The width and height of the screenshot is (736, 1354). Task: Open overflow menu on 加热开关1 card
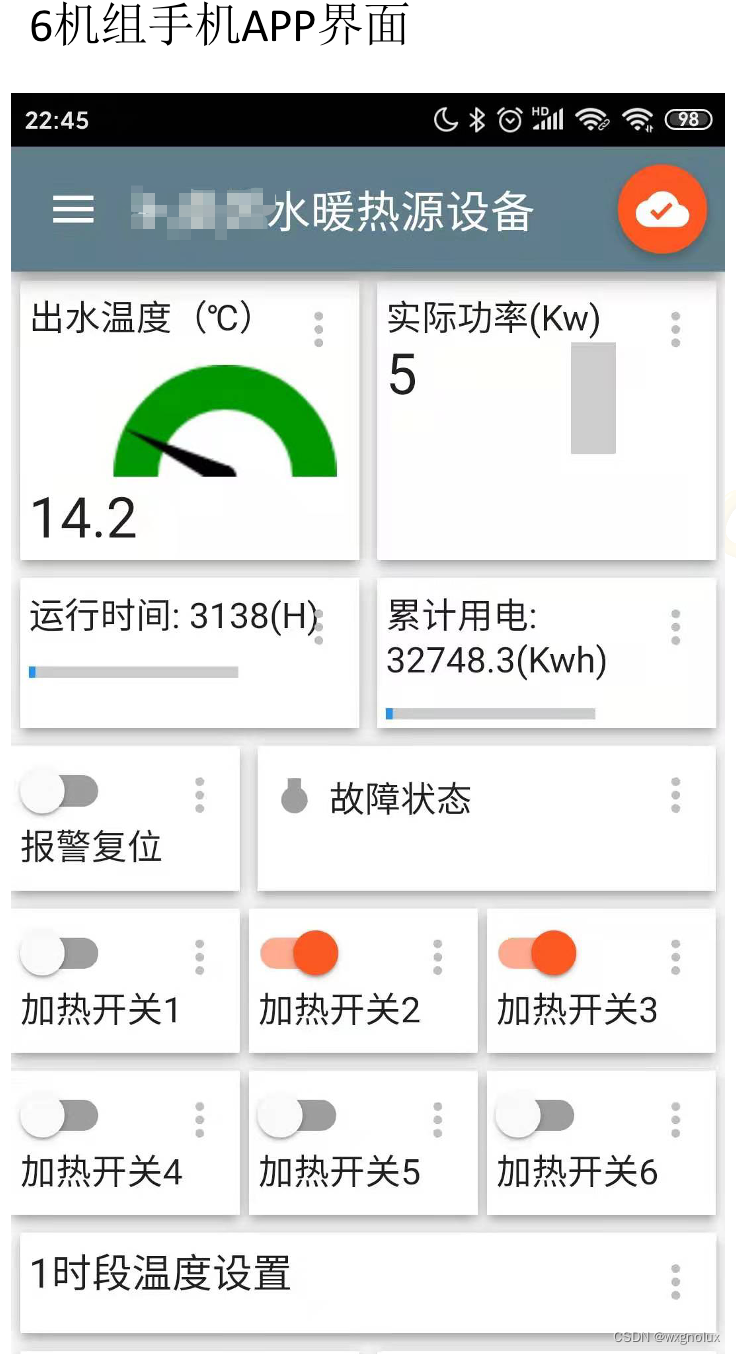tap(200, 957)
